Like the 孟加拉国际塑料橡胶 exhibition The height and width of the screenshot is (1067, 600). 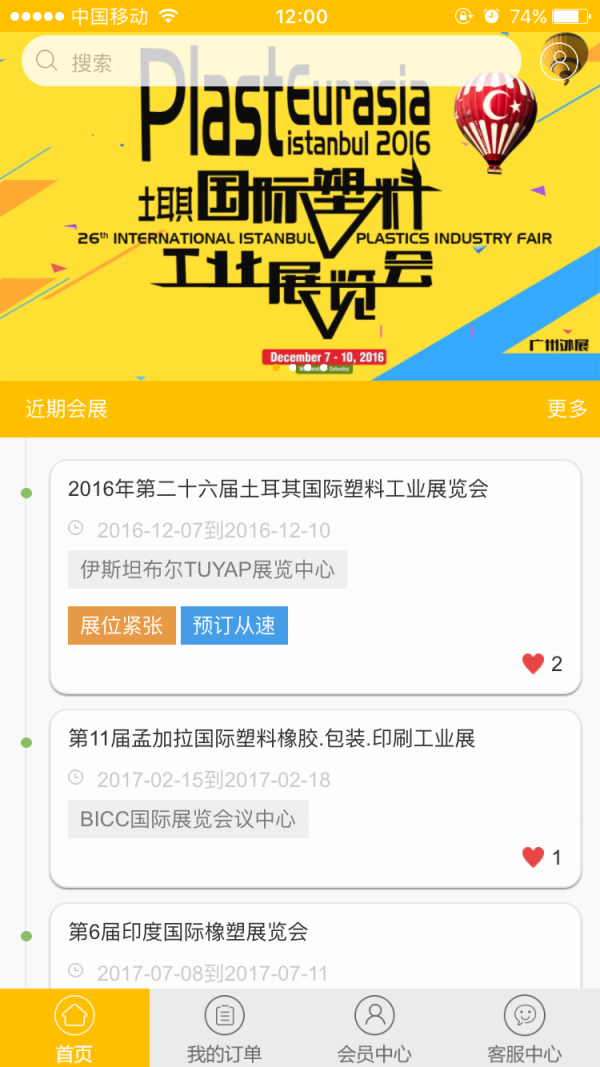pos(534,857)
